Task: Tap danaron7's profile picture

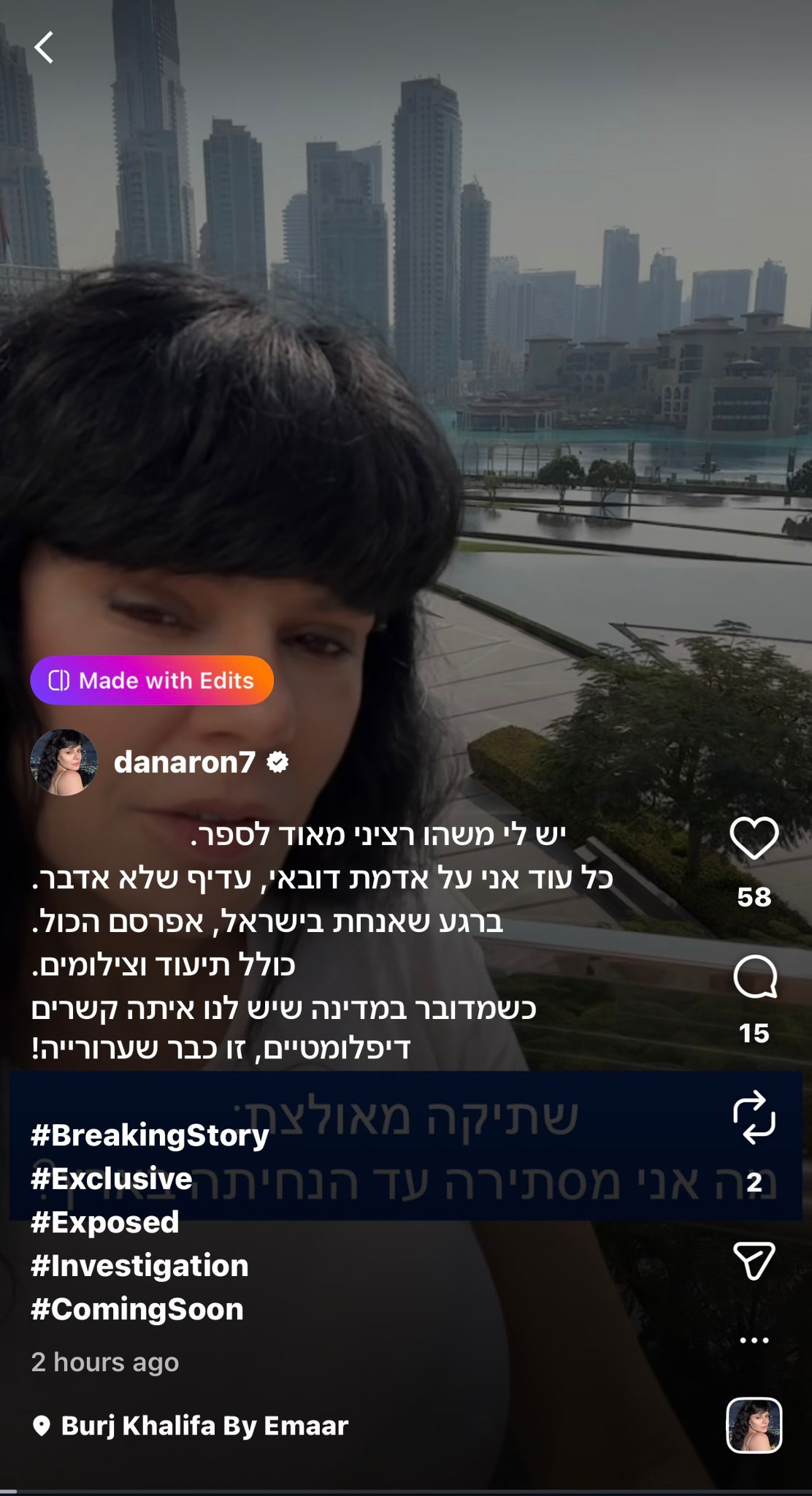Action: pyautogui.click(x=64, y=762)
